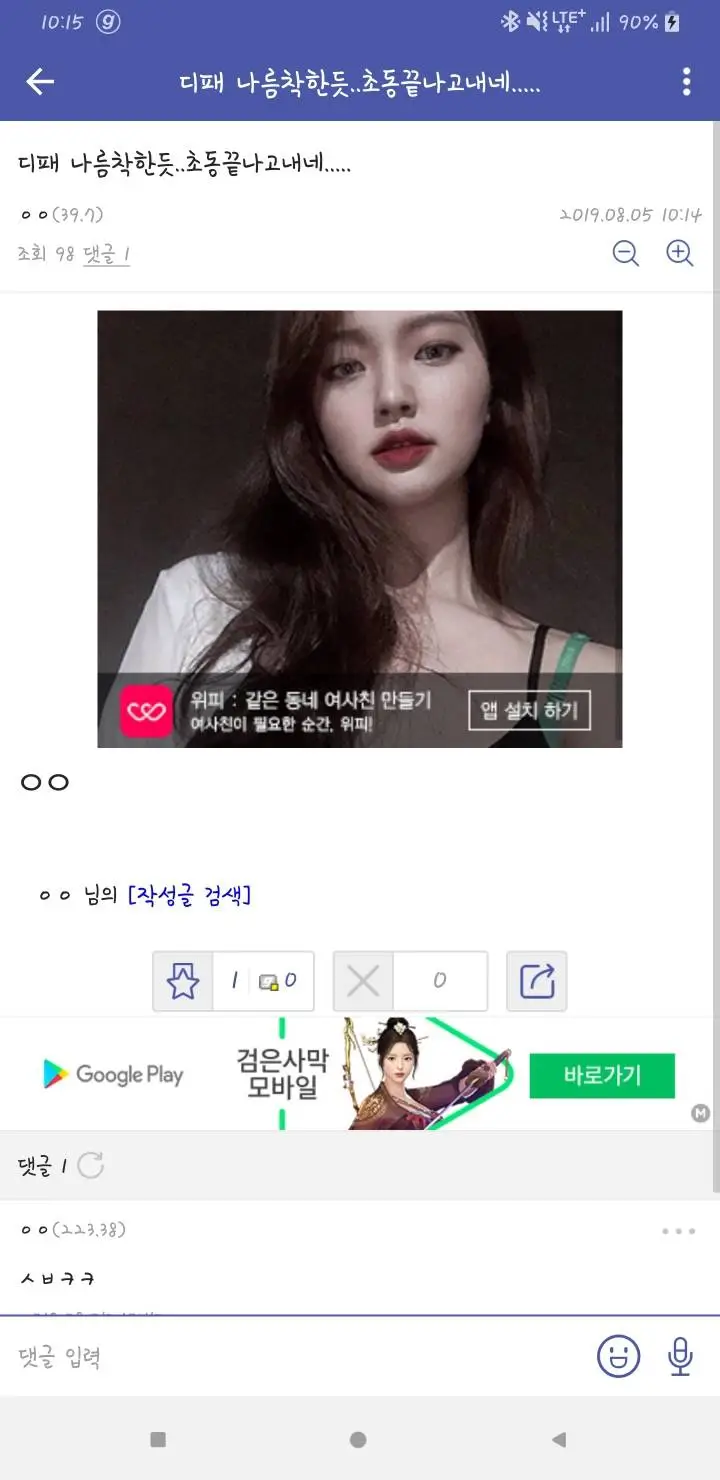
Task: Open the share post icon
Action: point(537,981)
